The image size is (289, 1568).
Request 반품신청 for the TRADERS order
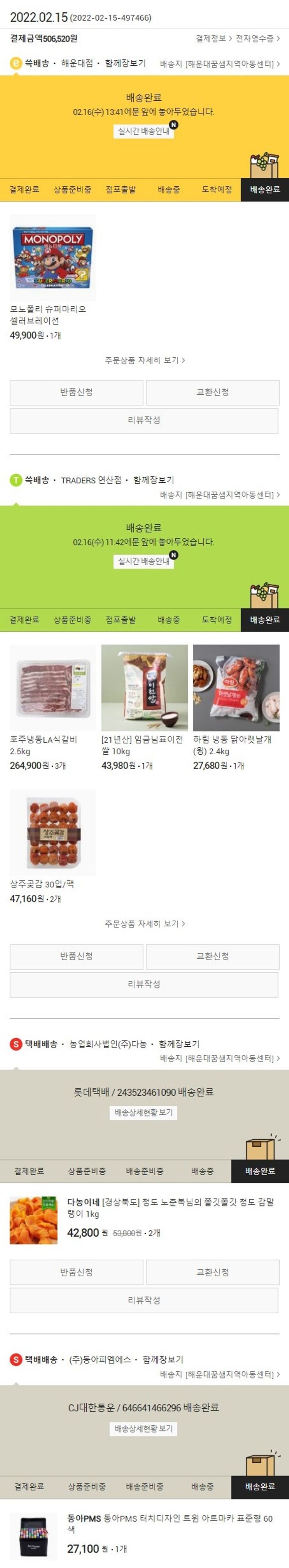pos(77,956)
